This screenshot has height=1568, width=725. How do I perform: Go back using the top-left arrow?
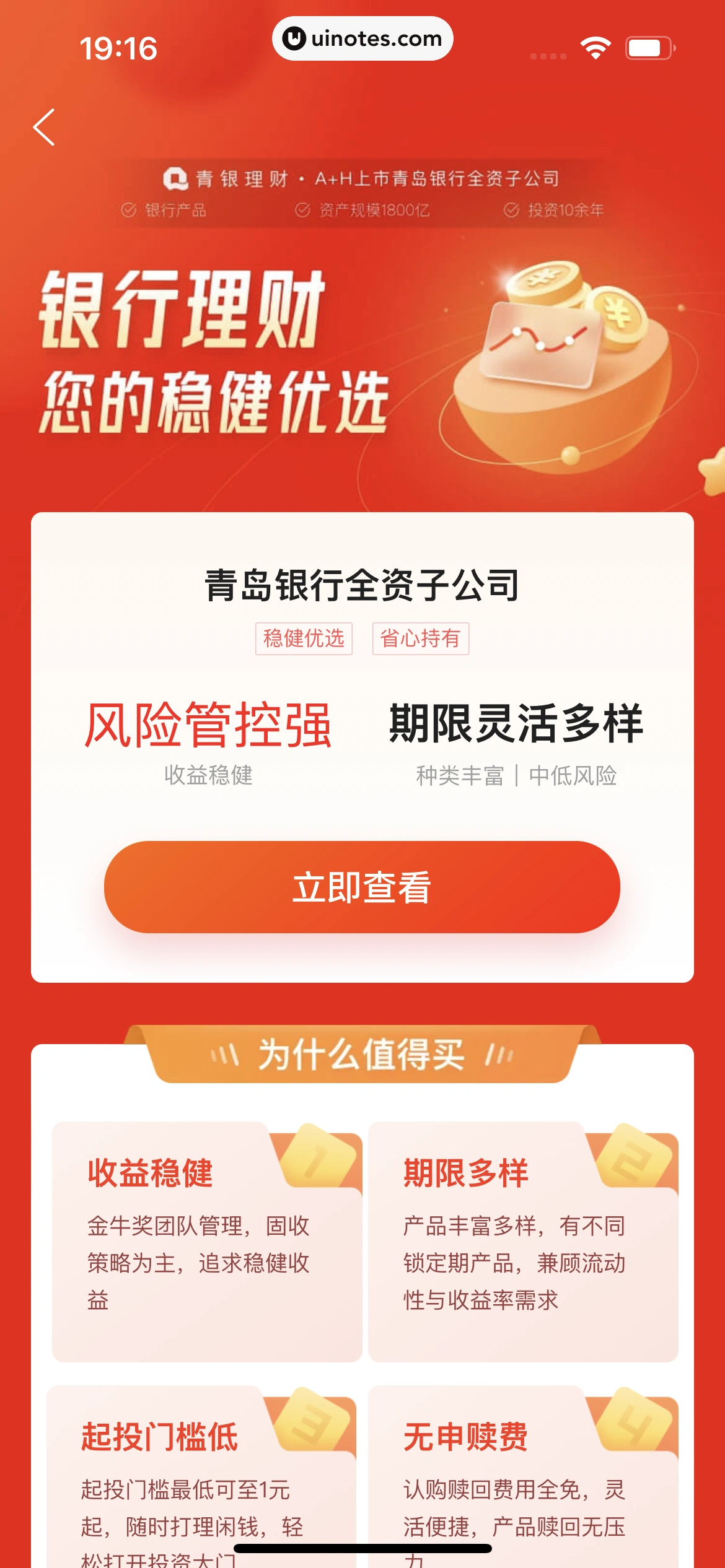(45, 127)
